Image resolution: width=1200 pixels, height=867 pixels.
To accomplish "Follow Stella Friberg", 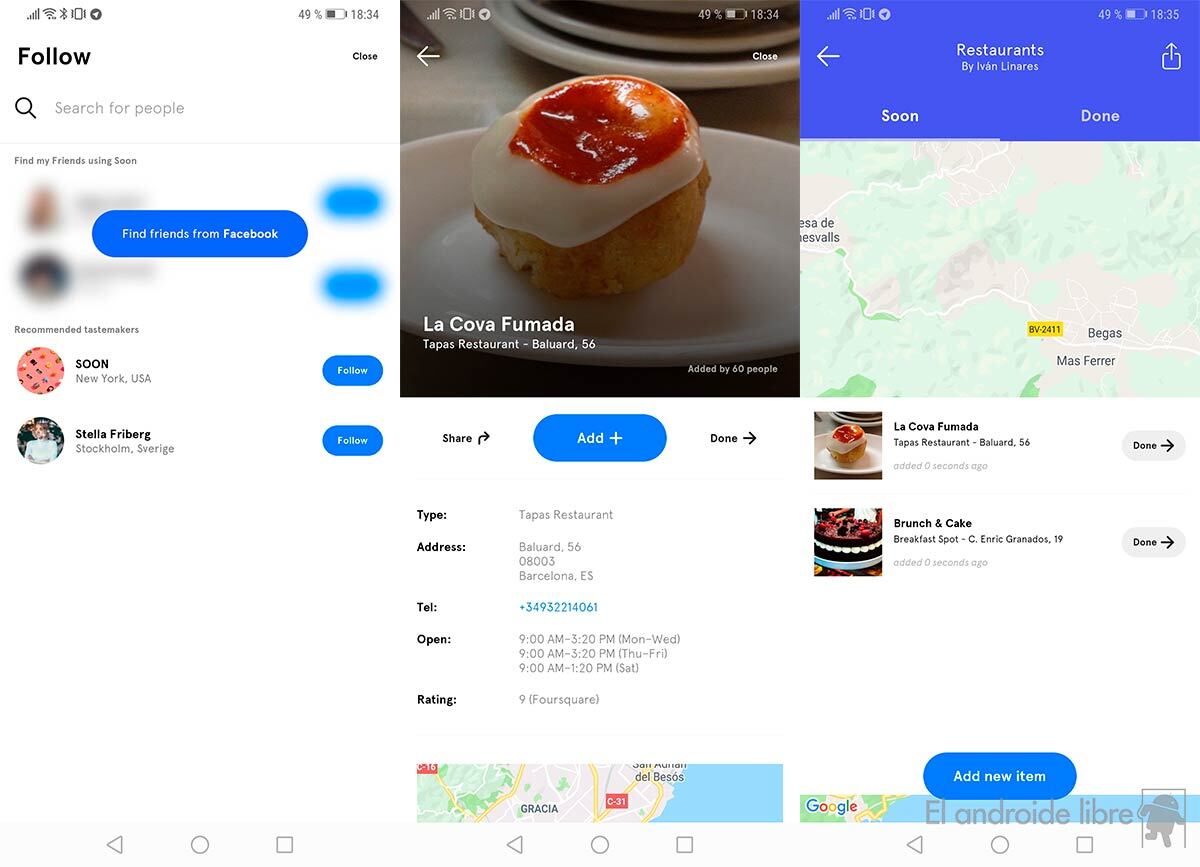I will point(352,440).
